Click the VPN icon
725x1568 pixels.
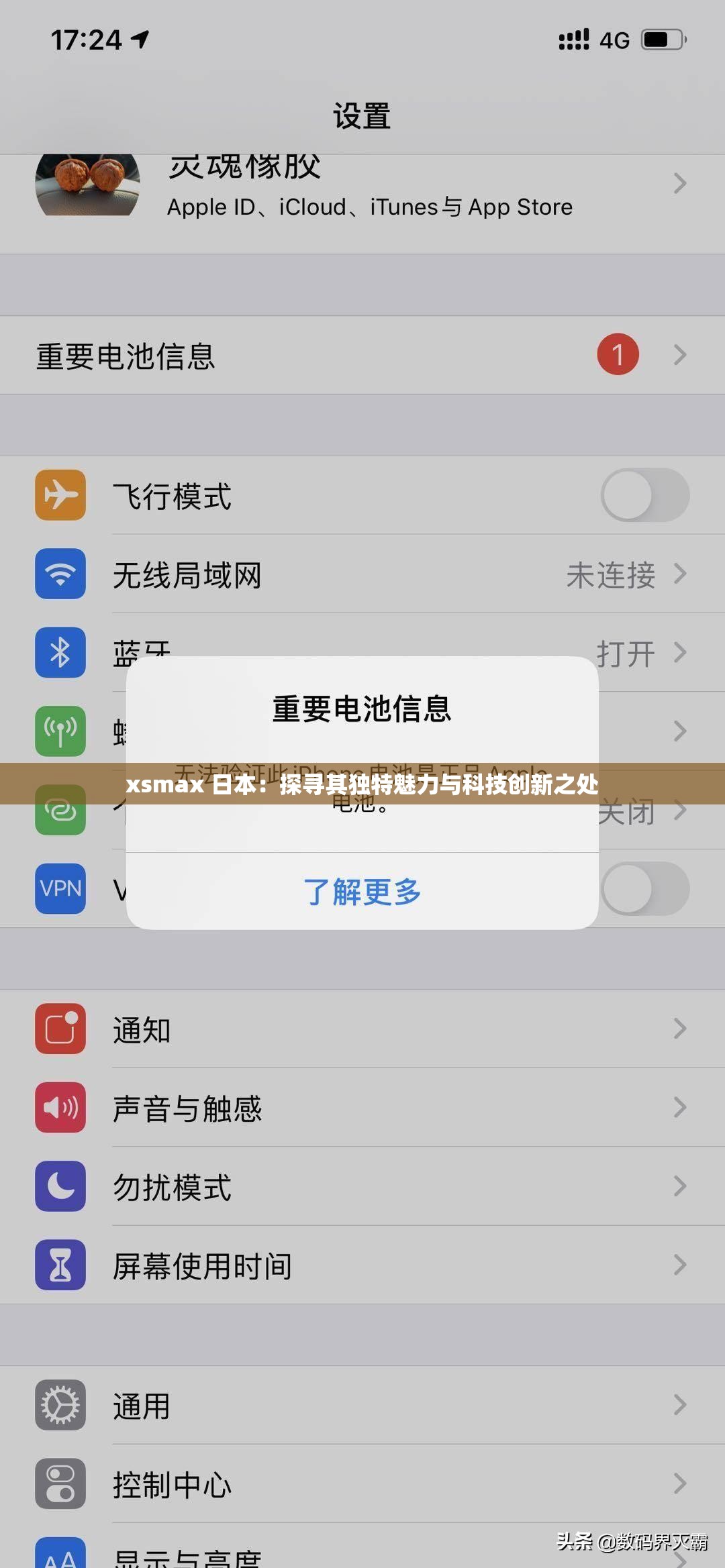pos(60,889)
